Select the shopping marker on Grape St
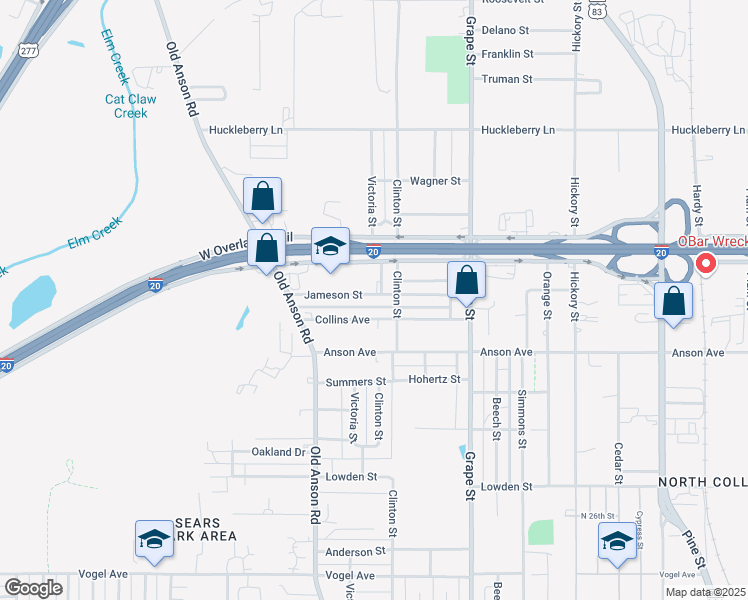The height and width of the screenshot is (600, 748). tap(467, 281)
